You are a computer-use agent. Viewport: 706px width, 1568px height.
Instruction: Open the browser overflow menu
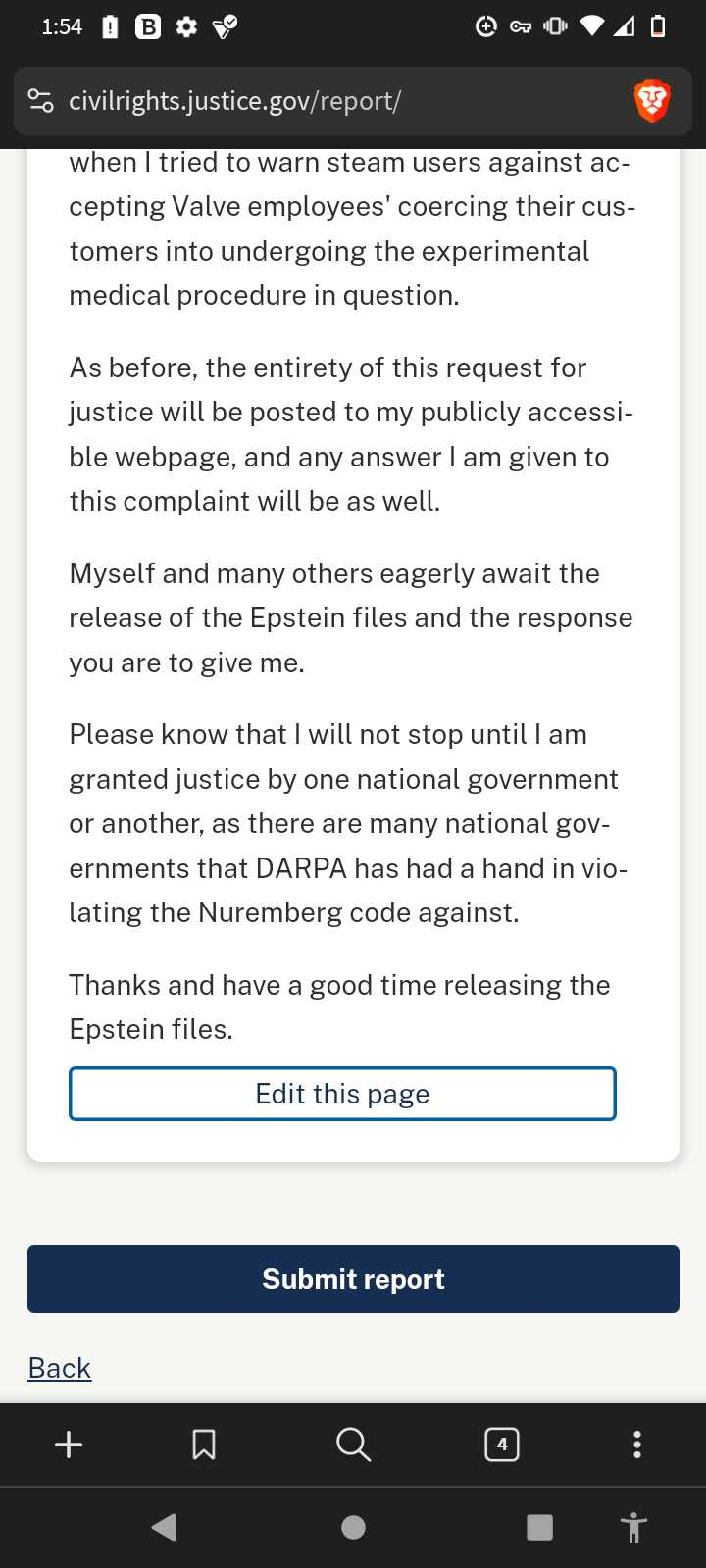637,1445
